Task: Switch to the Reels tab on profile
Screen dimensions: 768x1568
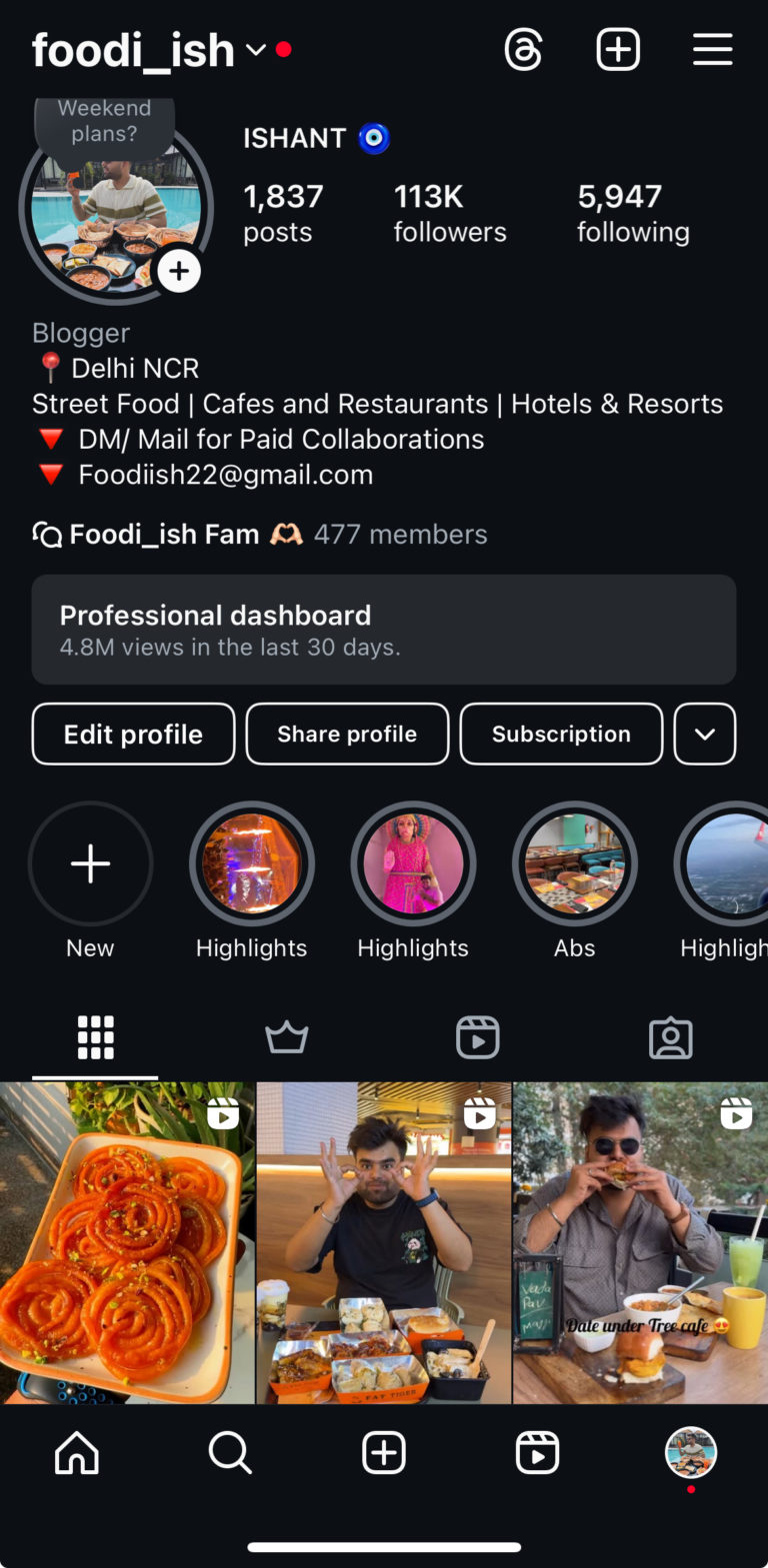Action: tap(478, 1038)
